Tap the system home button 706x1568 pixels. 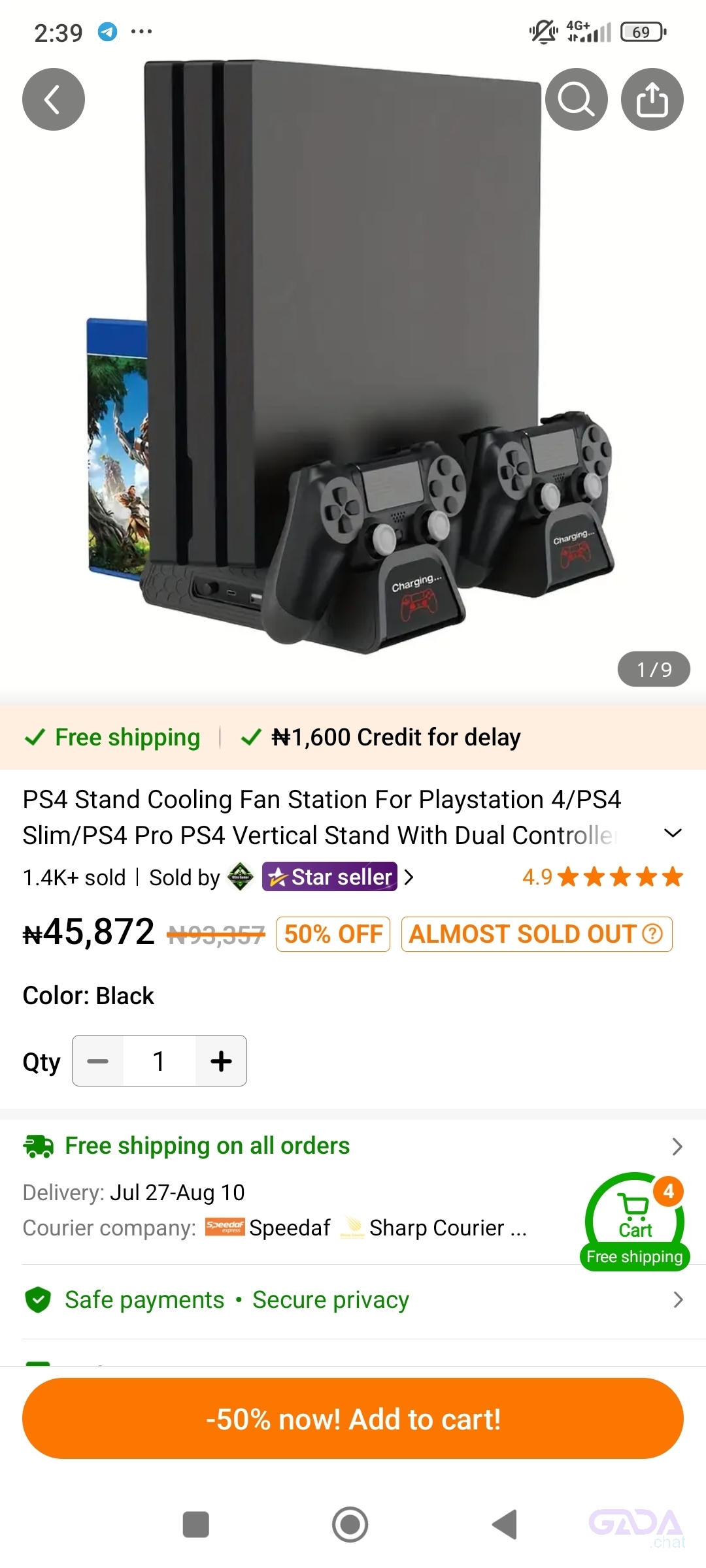tap(350, 1524)
